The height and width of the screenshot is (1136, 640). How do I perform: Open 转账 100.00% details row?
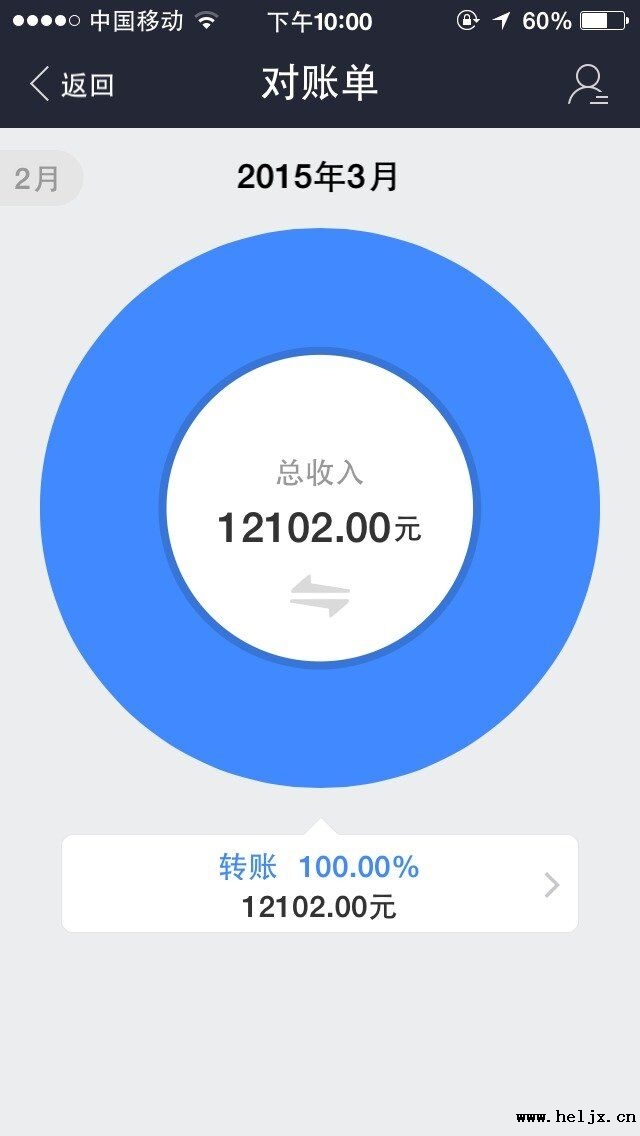(x=320, y=884)
